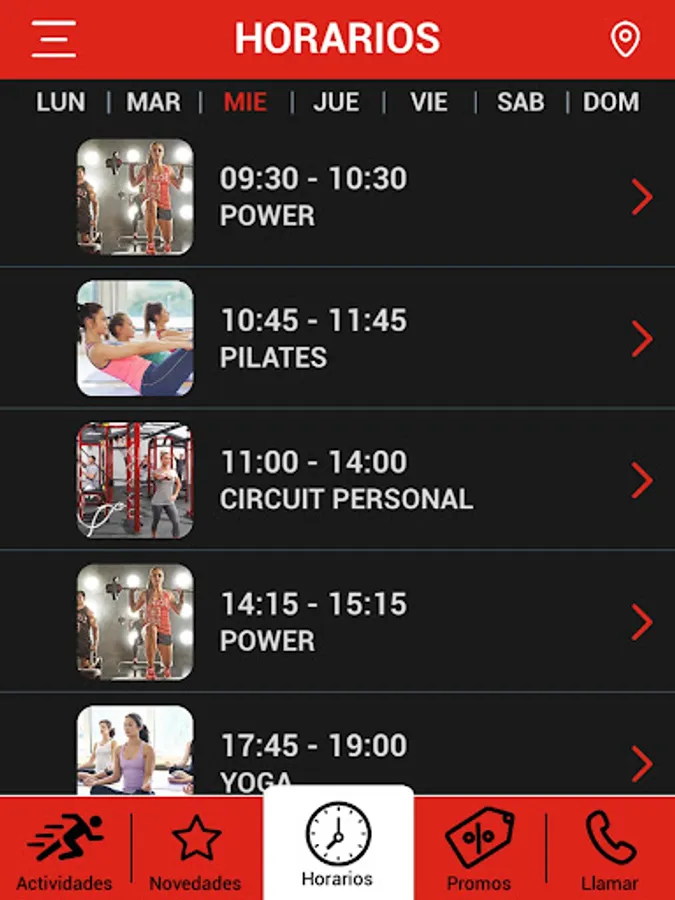675x900 pixels.
Task: View the SAB schedule
Action: pyautogui.click(x=520, y=102)
